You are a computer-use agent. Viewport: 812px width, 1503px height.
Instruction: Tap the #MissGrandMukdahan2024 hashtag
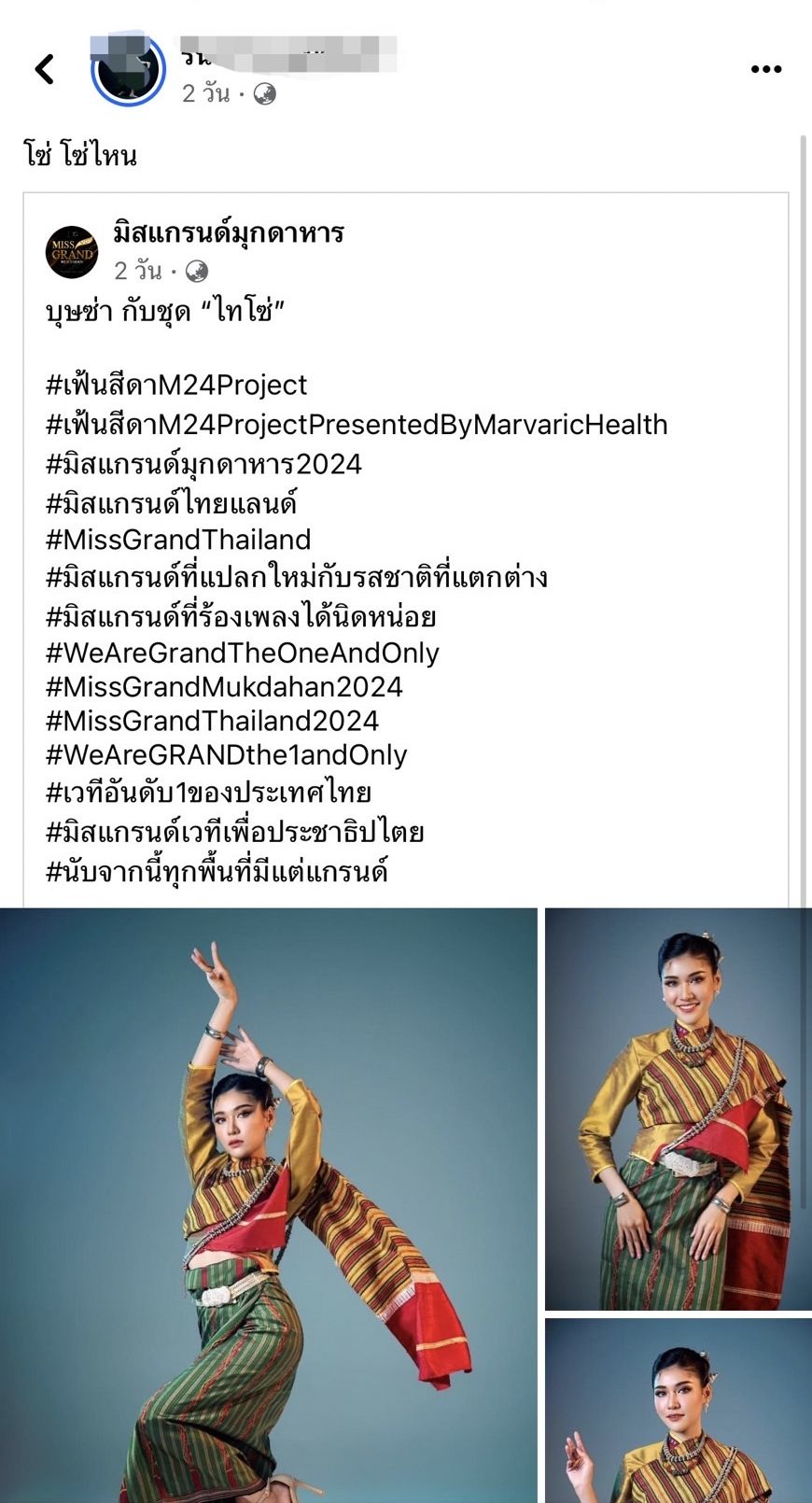coord(224,687)
